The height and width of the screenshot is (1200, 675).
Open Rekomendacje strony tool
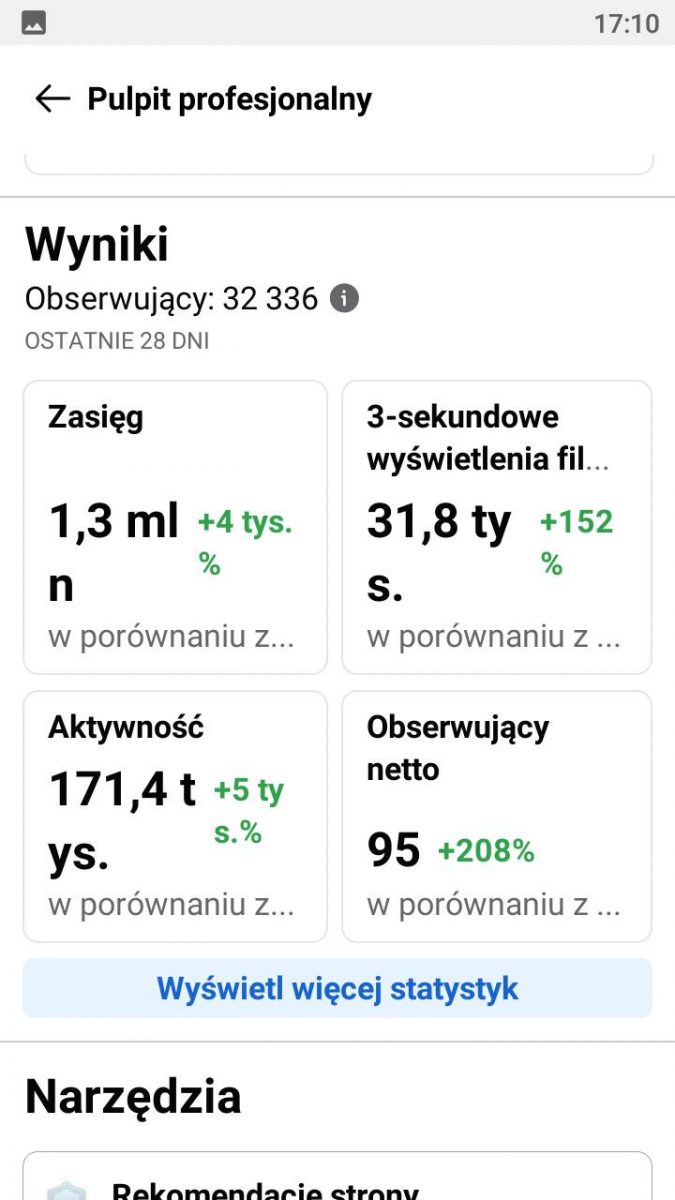(337, 1176)
